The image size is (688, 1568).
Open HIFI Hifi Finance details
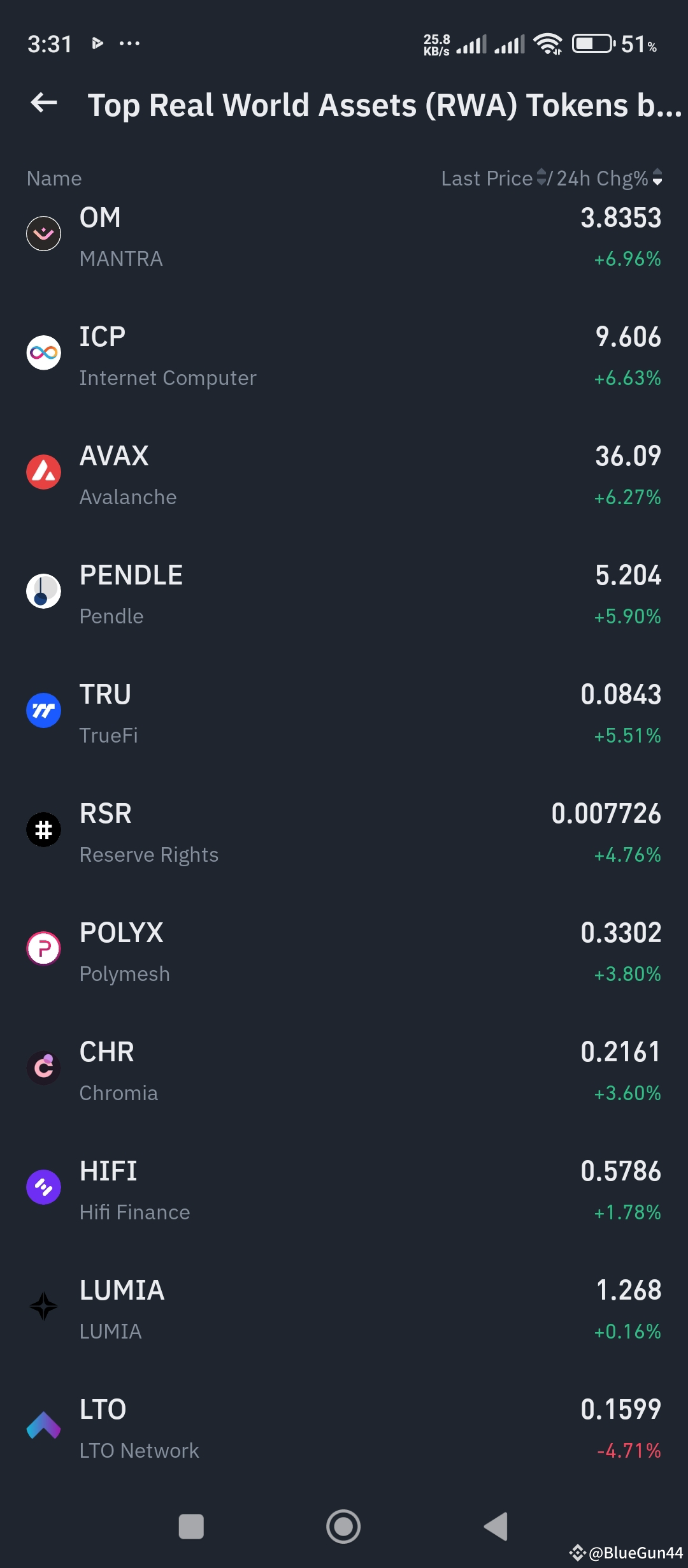tap(344, 1191)
